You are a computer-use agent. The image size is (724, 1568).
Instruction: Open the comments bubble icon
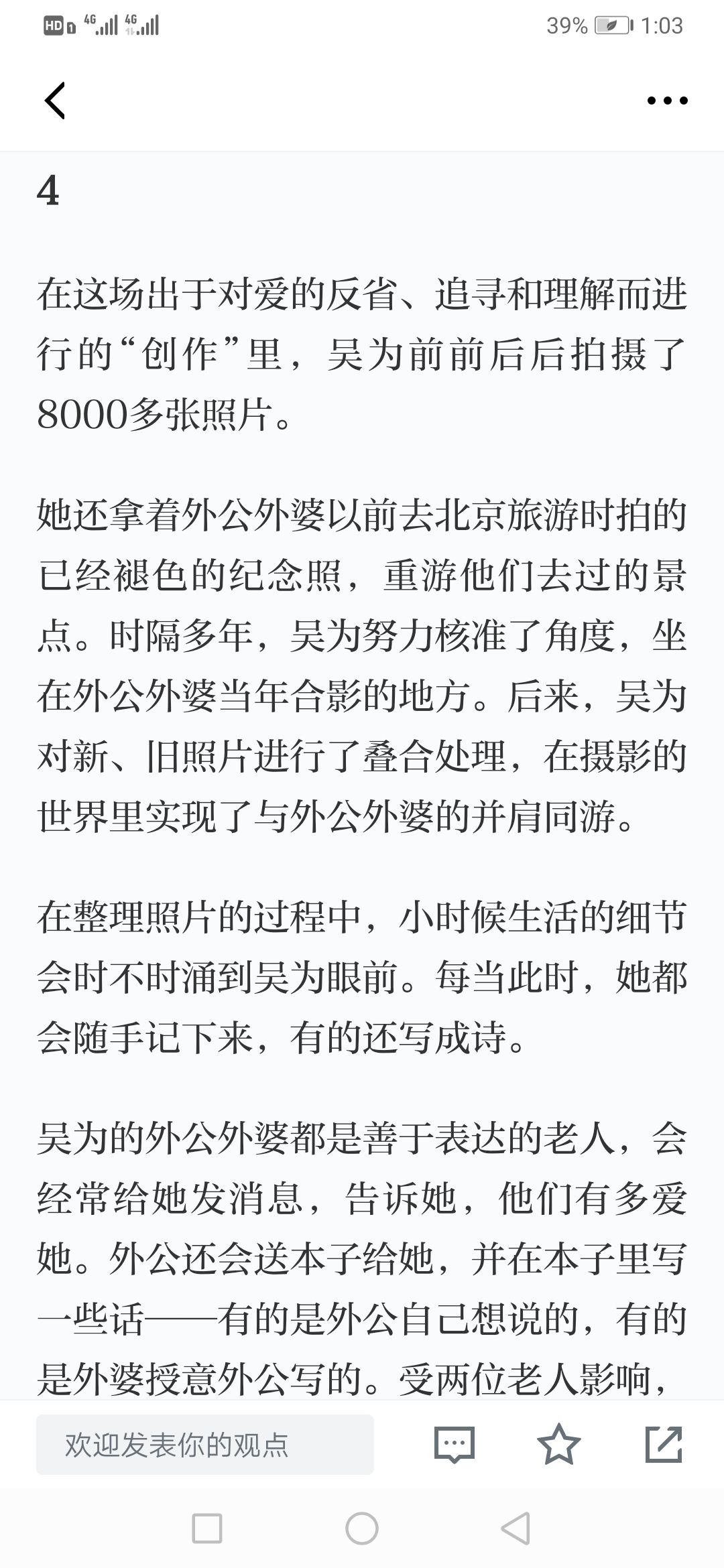click(x=455, y=1445)
